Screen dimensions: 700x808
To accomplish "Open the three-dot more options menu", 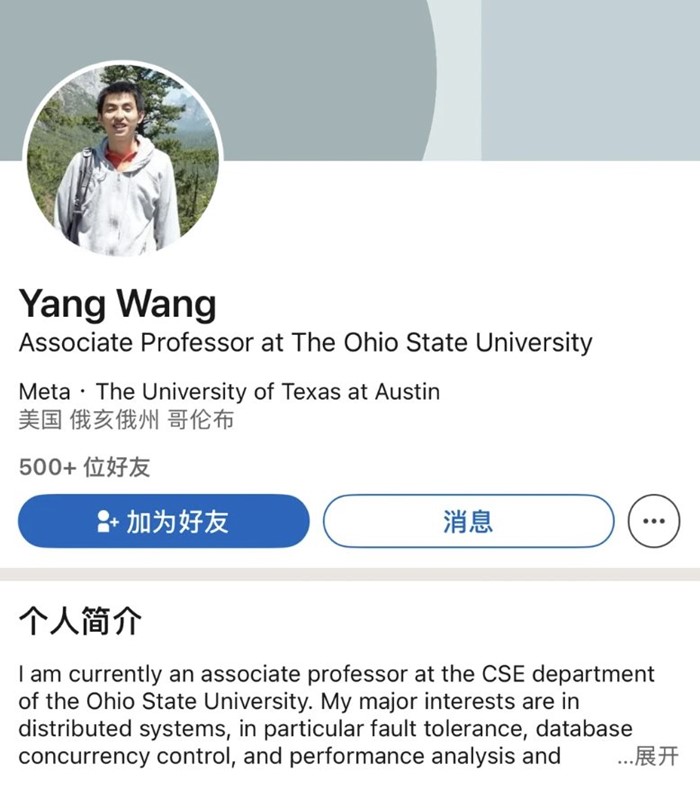I will click(x=653, y=521).
